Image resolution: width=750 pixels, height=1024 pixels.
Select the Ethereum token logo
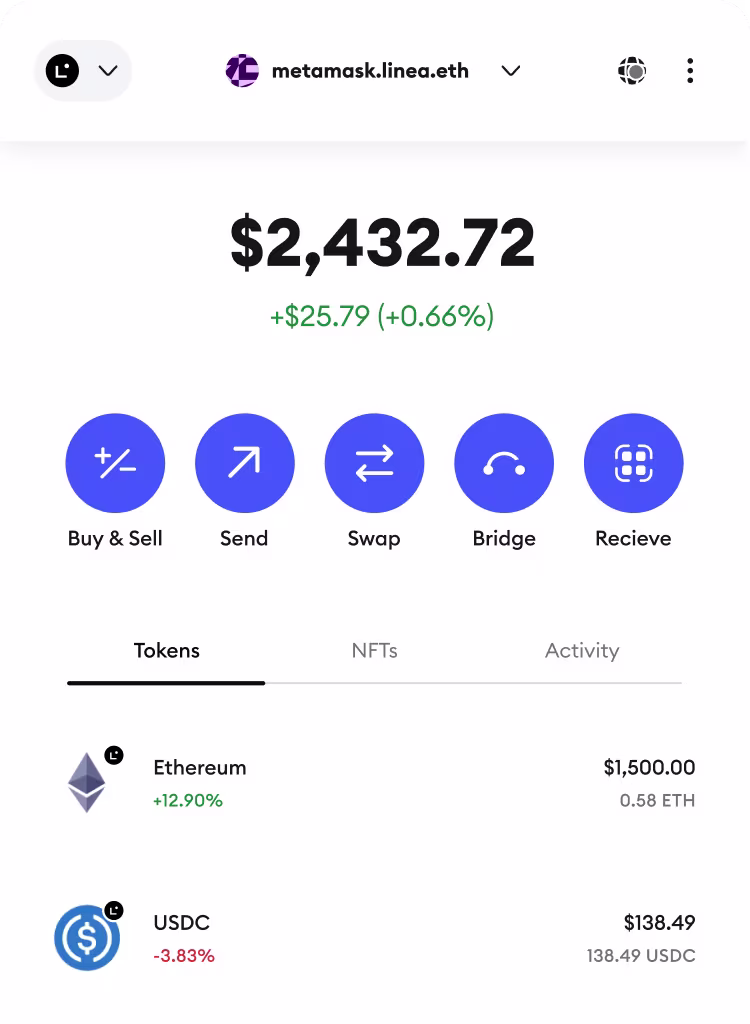pyautogui.click(x=87, y=781)
